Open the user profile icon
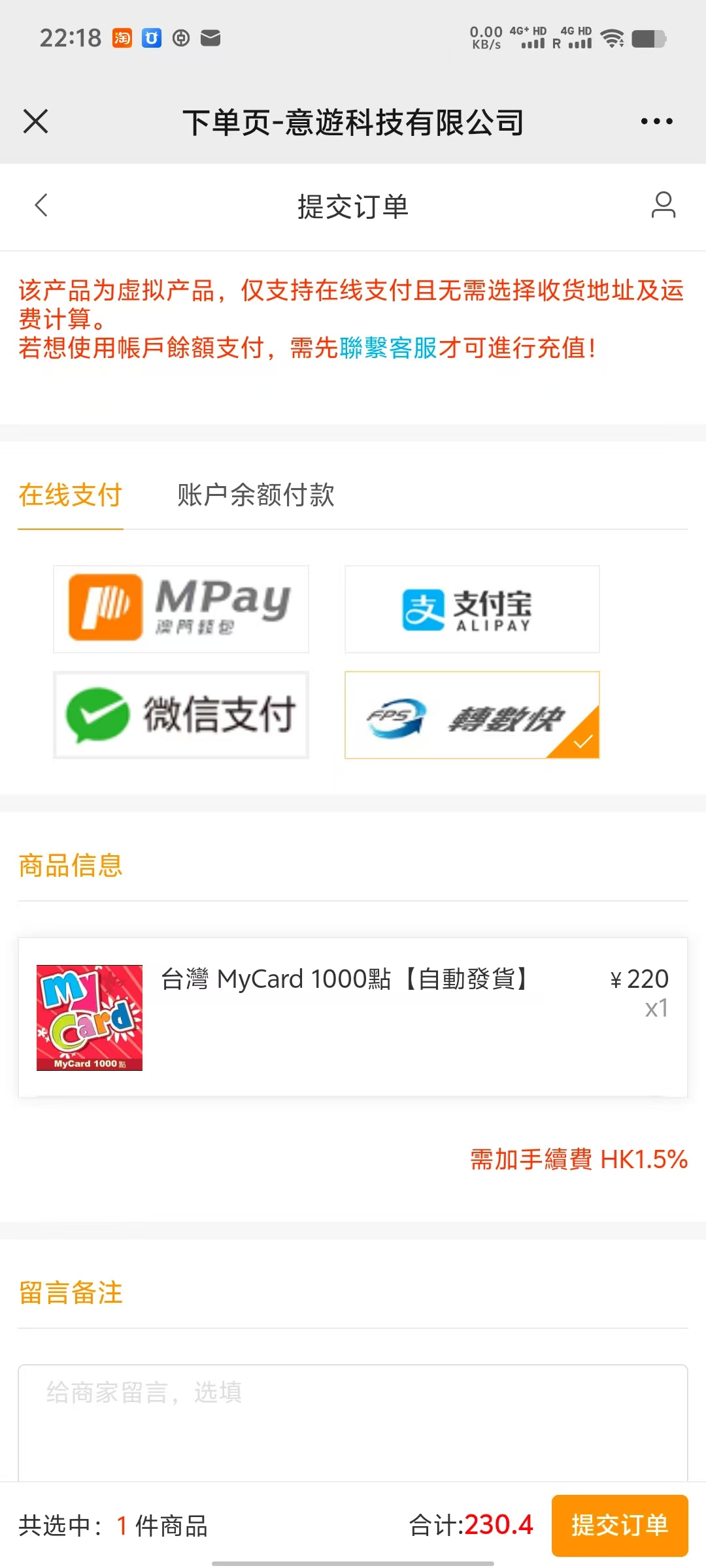This screenshot has height=1568, width=706. click(663, 205)
